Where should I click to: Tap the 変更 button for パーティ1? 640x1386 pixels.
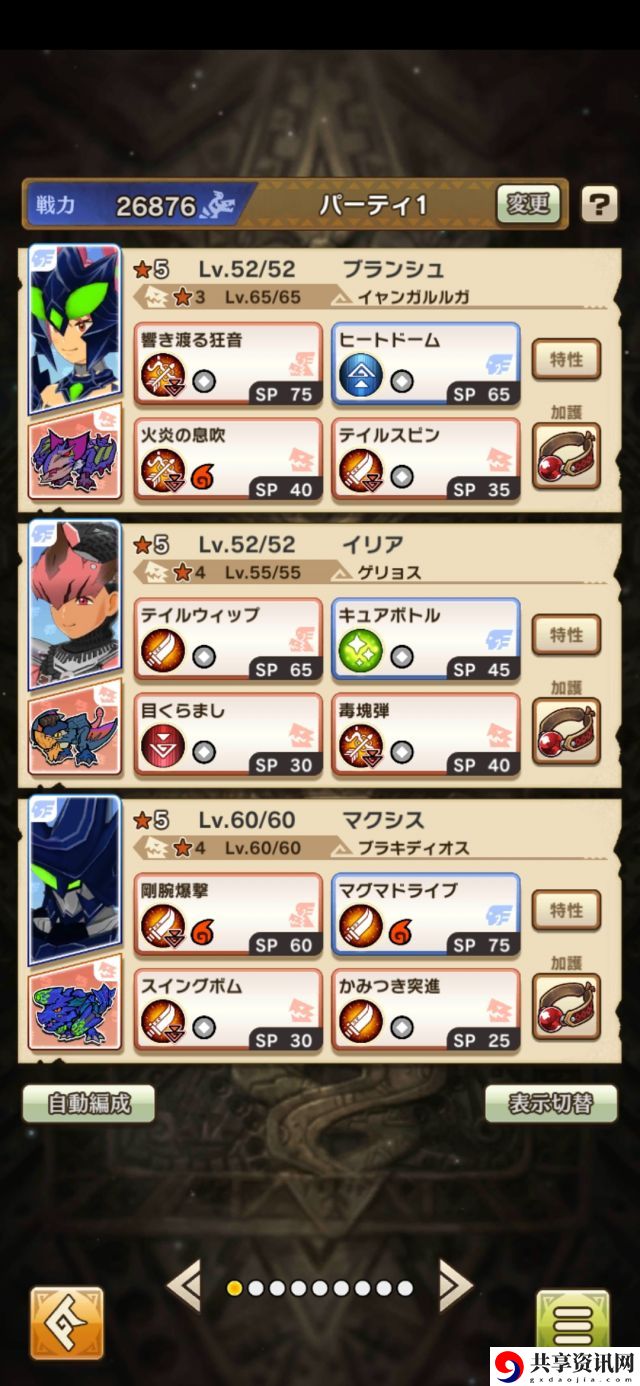pyautogui.click(x=528, y=205)
